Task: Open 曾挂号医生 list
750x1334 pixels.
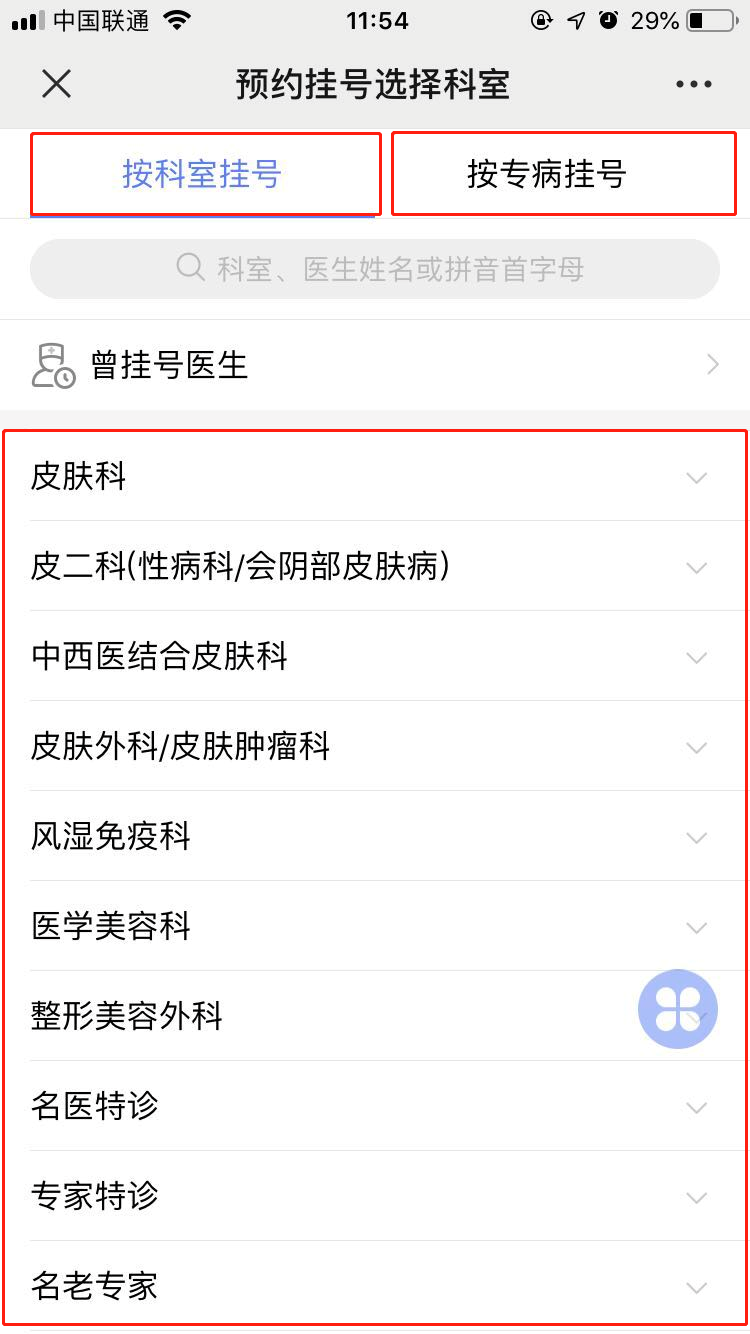Action: pyautogui.click(x=375, y=365)
